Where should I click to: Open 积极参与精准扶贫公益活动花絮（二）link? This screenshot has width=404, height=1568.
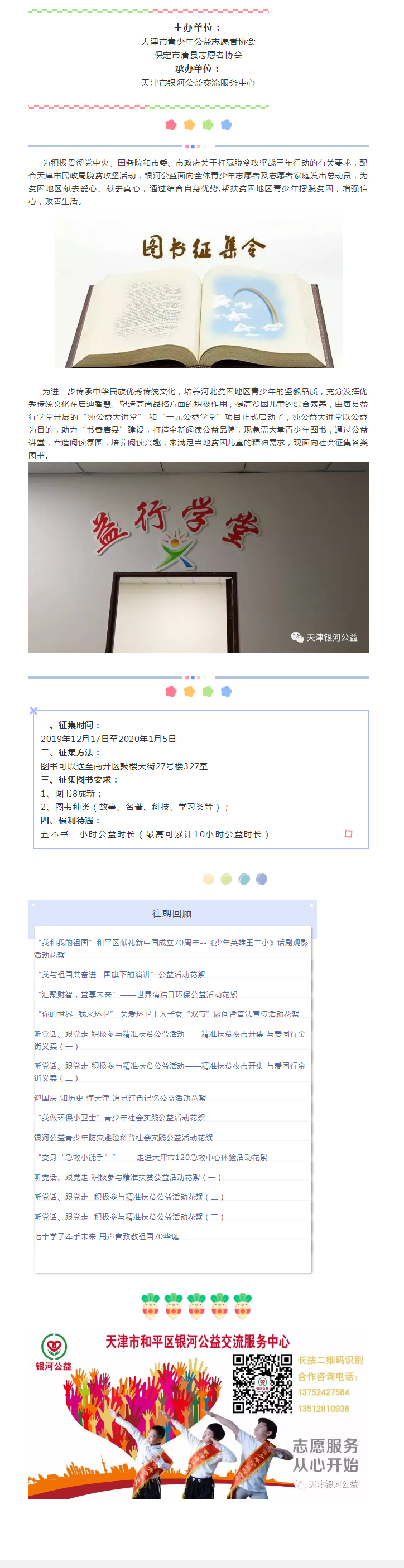click(129, 1197)
